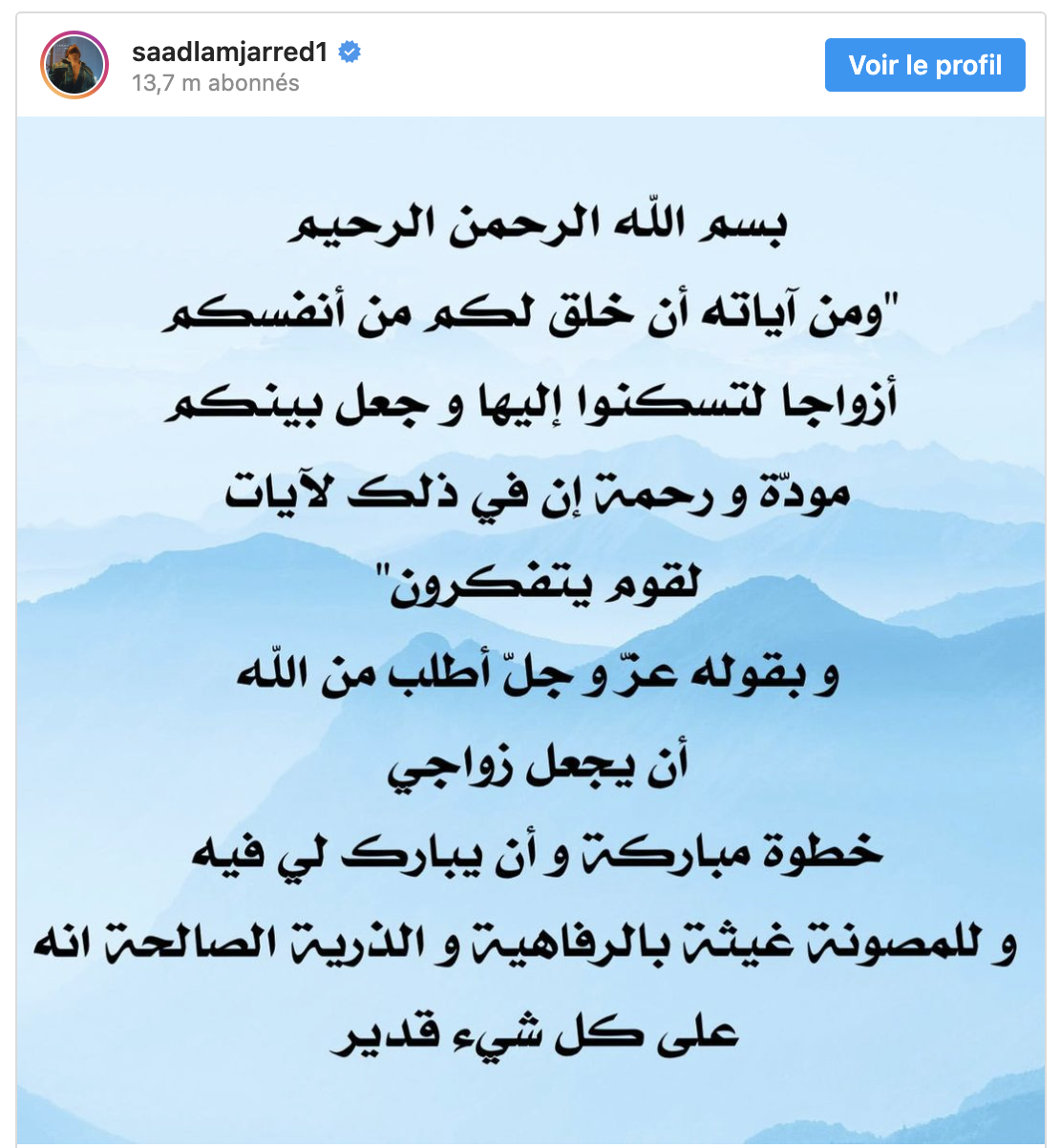Tap the saadlamjarred1 profile avatar
Screen dimensions: 1060x1148
coord(74,65)
